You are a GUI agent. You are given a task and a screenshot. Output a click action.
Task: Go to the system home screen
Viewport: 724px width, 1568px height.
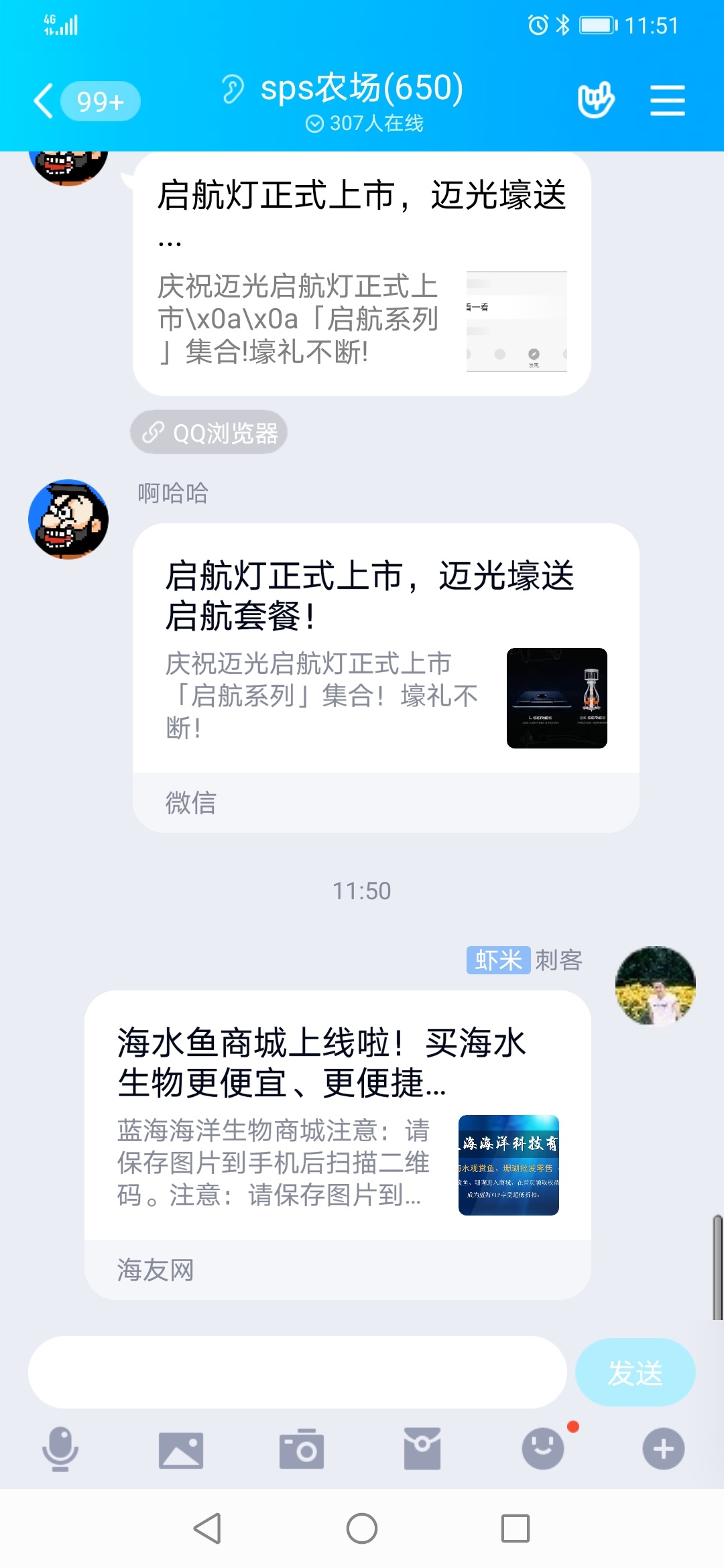pos(362,1528)
